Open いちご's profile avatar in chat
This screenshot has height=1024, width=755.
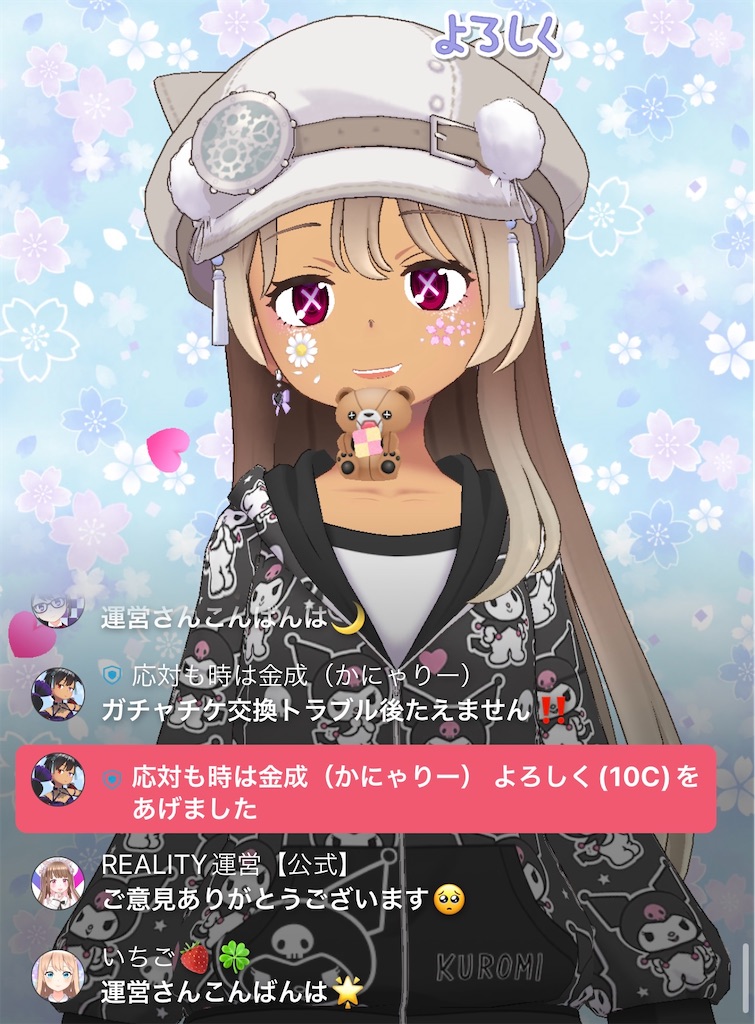[57, 975]
